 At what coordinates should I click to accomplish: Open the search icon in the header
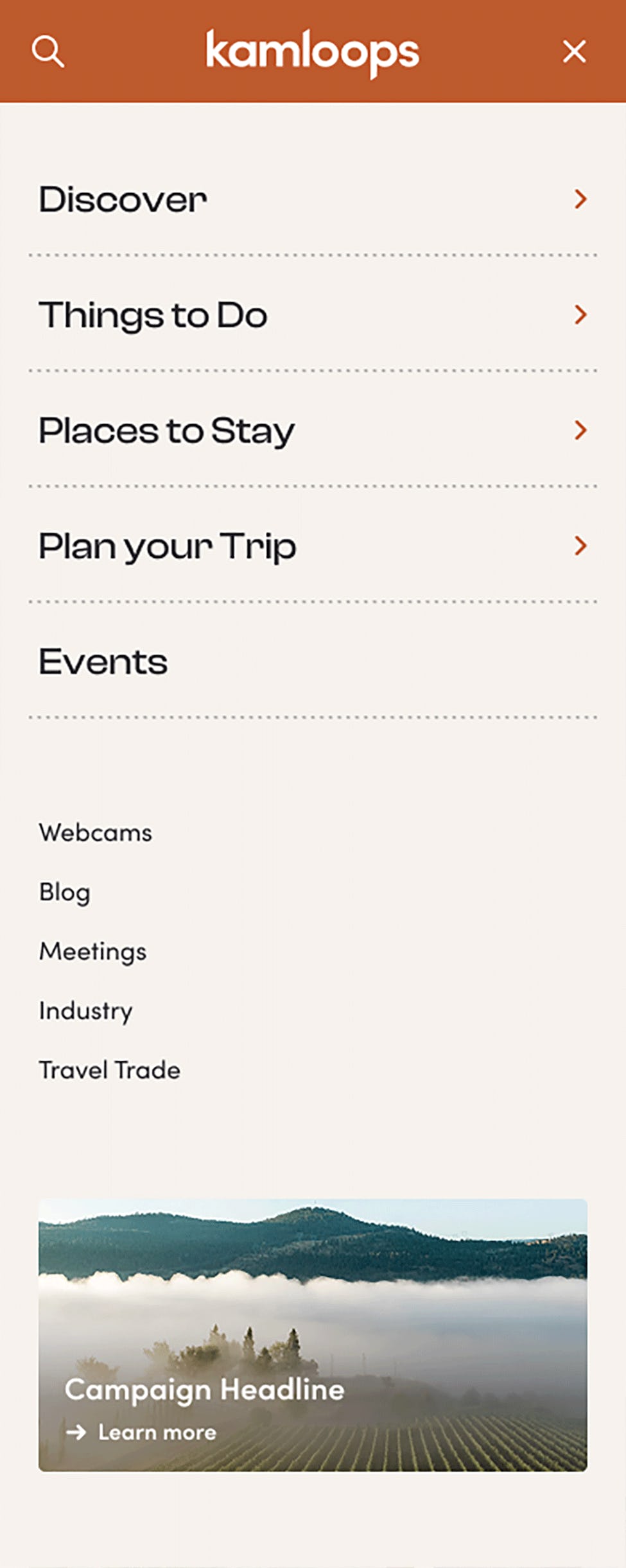point(48,51)
